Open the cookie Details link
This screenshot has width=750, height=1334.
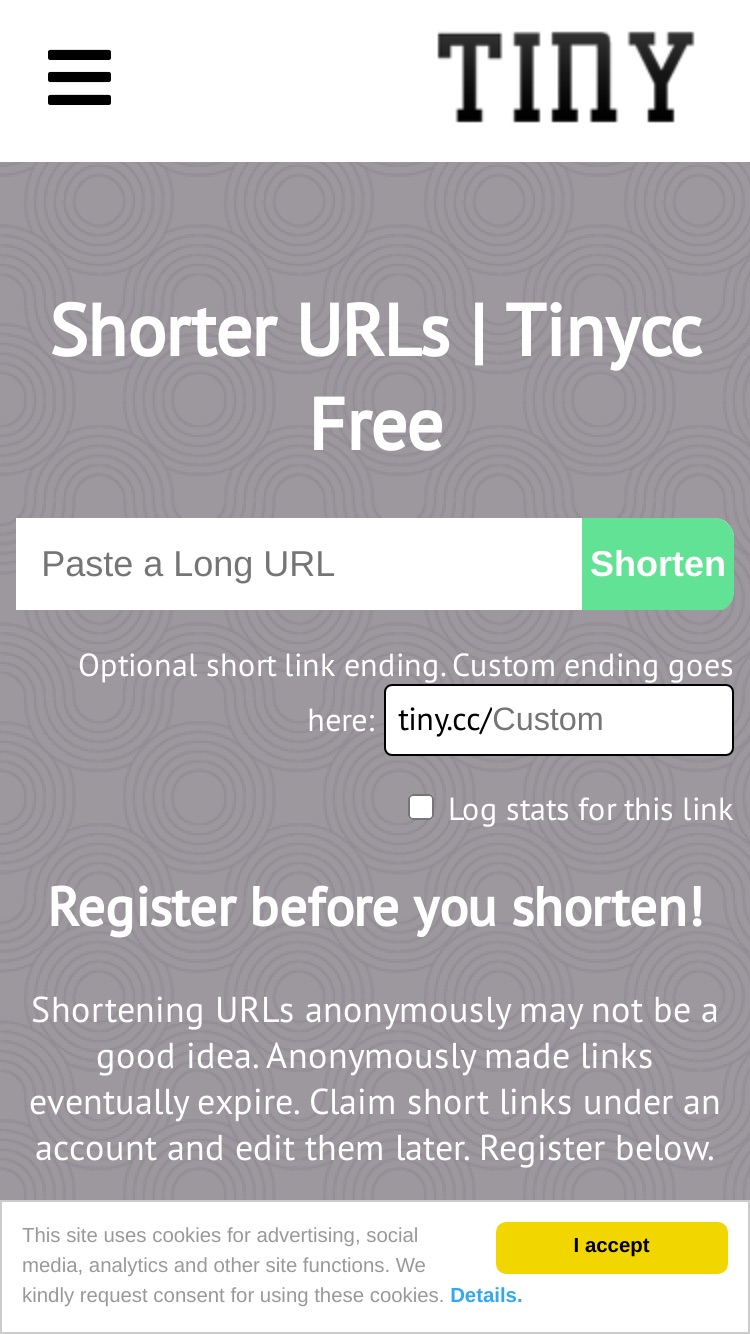pos(486,1295)
